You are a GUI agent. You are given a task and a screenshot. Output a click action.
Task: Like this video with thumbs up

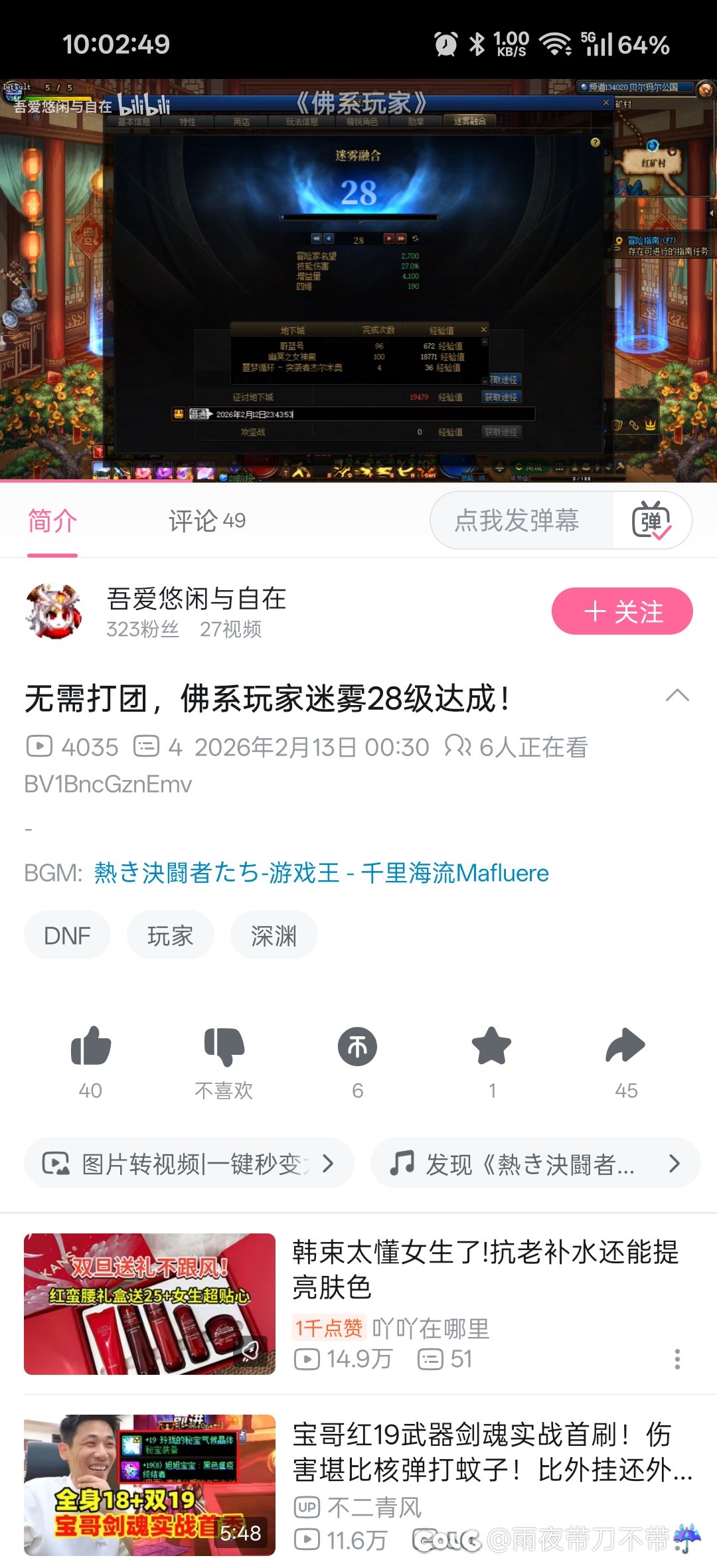[91, 1047]
